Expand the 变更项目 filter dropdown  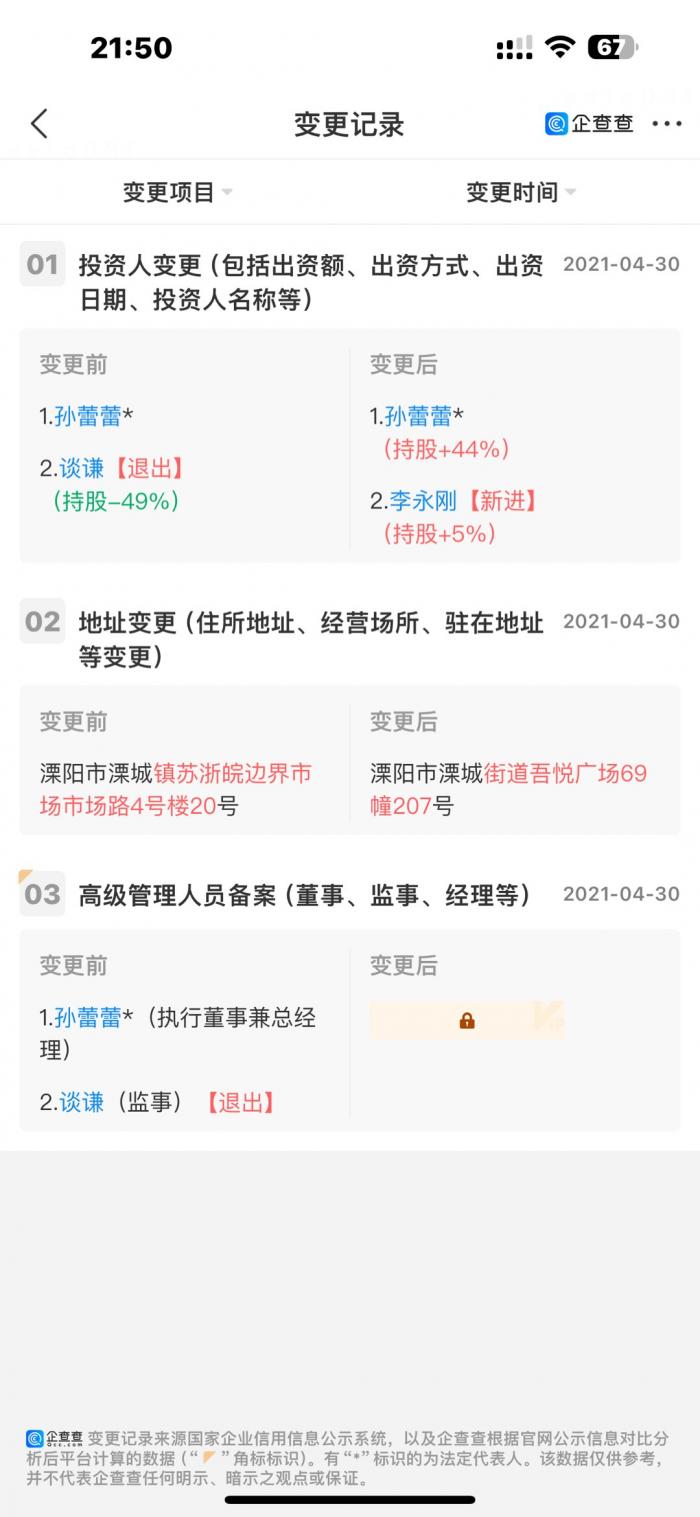[x=177, y=192]
